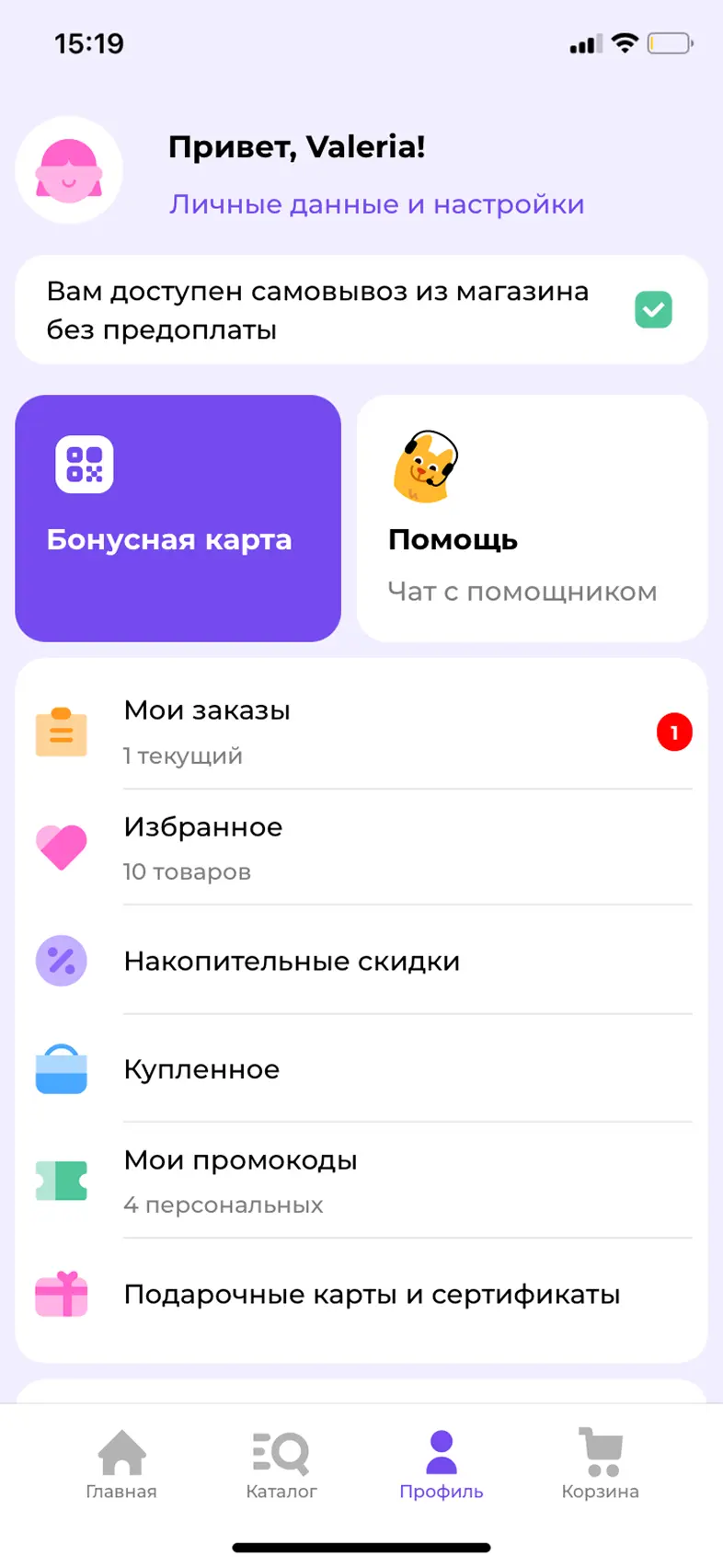Viewport: 723px width, 1568px height.
Task: View Мои промокоды
Action: pyautogui.click(x=361, y=1181)
